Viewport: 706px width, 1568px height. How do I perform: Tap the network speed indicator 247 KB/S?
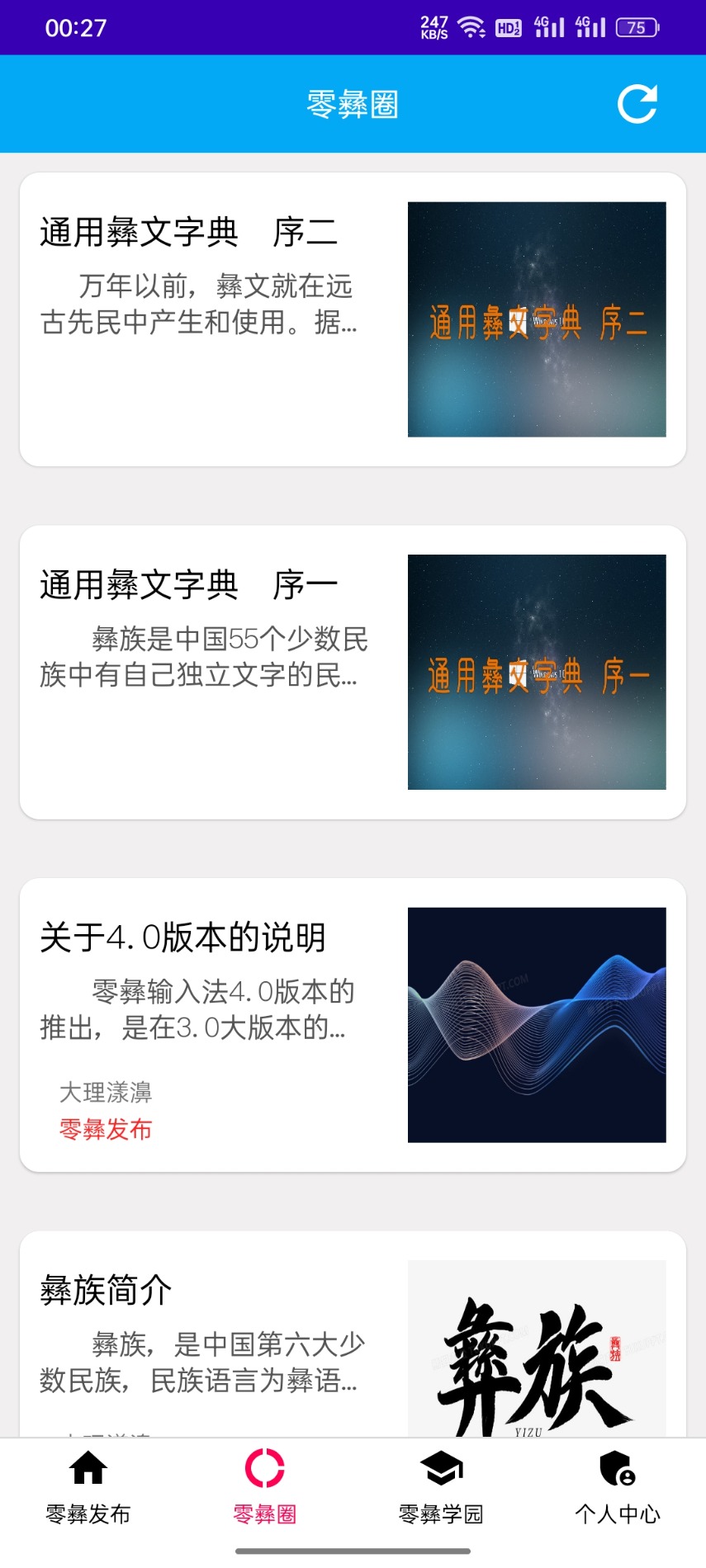click(435, 26)
